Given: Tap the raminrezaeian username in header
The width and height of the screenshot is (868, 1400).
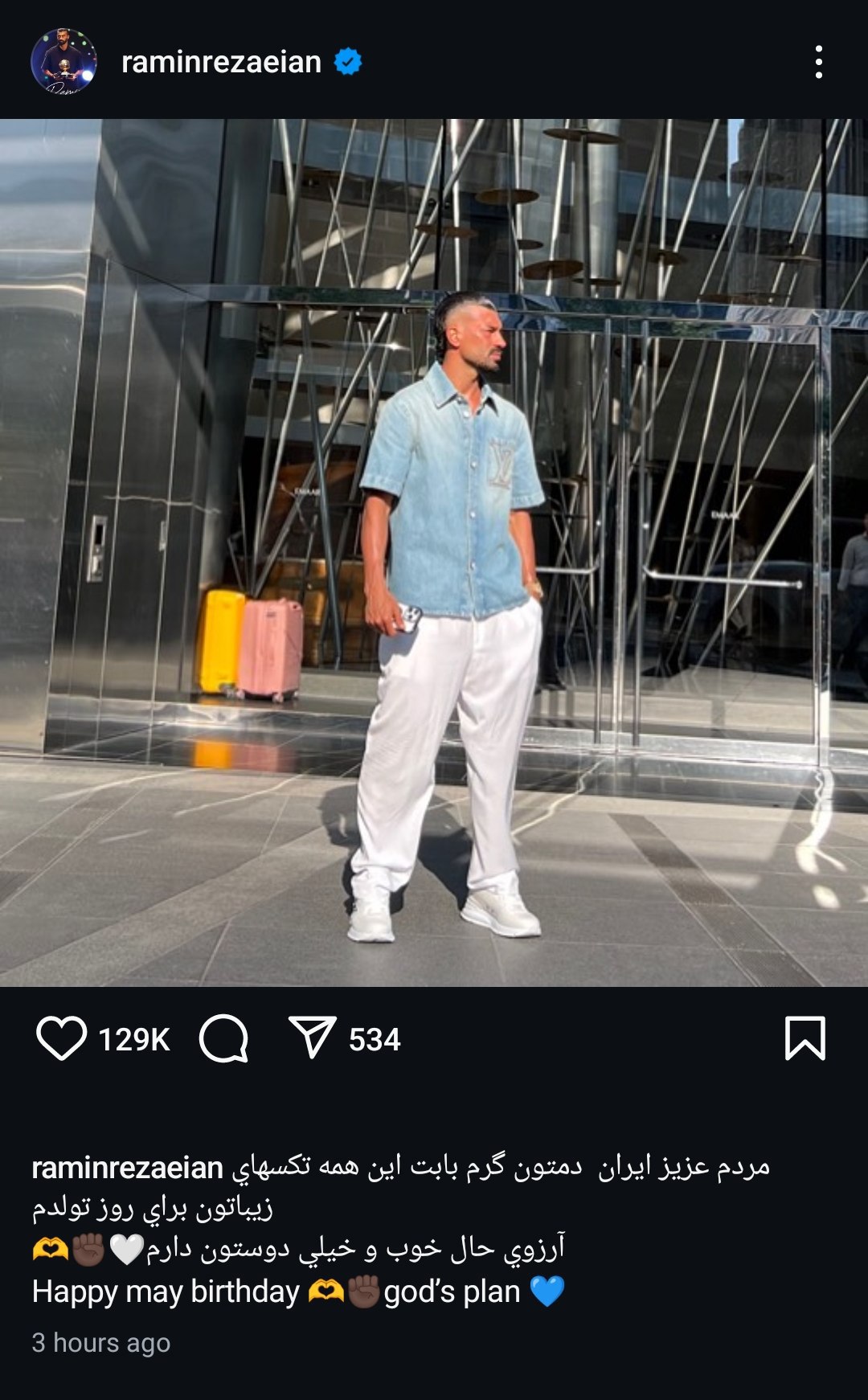Looking at the screenshot, I should [221, 62].
